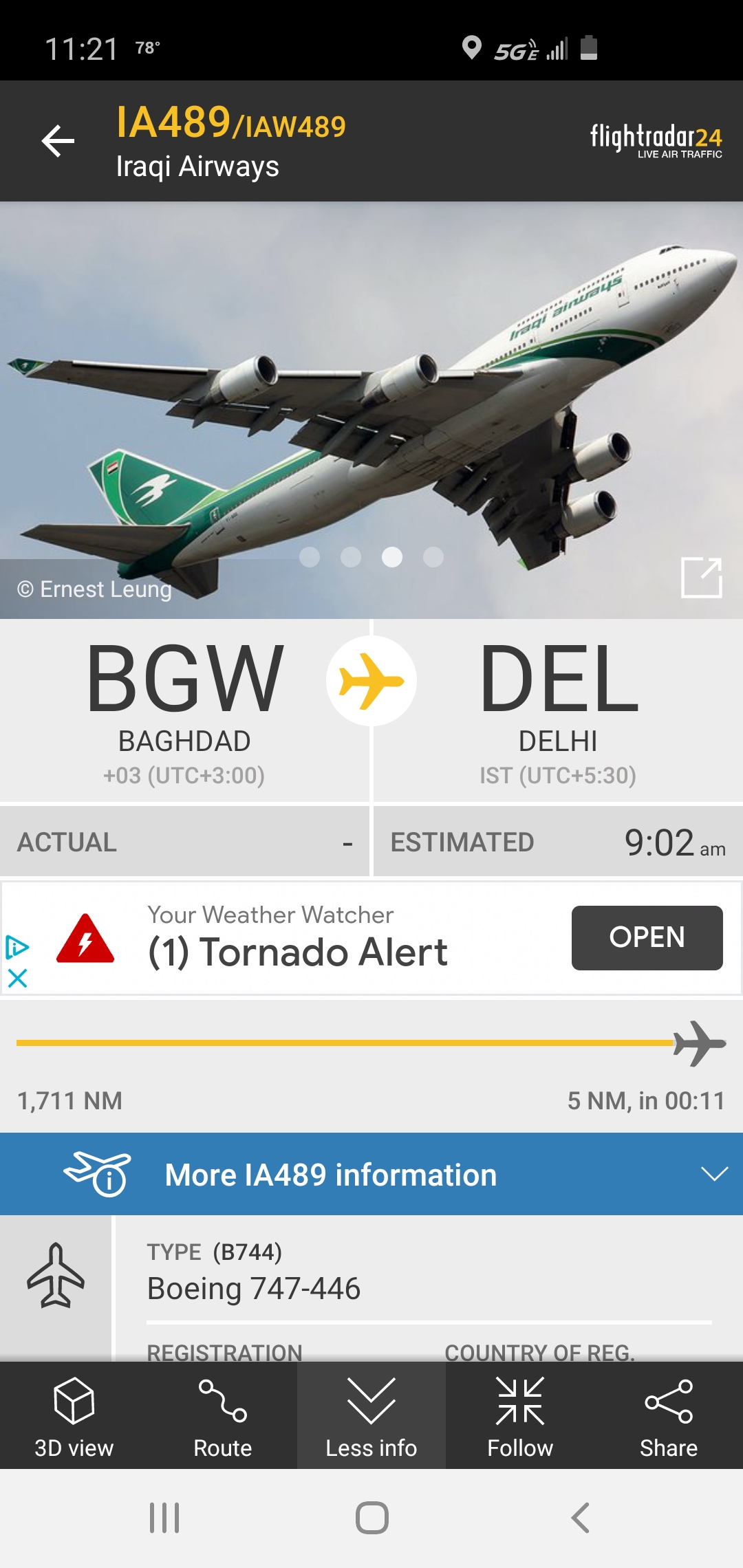Image resolution: width=743 pixels, height=1568 pixels.
Task: Open ad info via AdChoices icon
Action: pyautogui.click(x=17, y=947)
